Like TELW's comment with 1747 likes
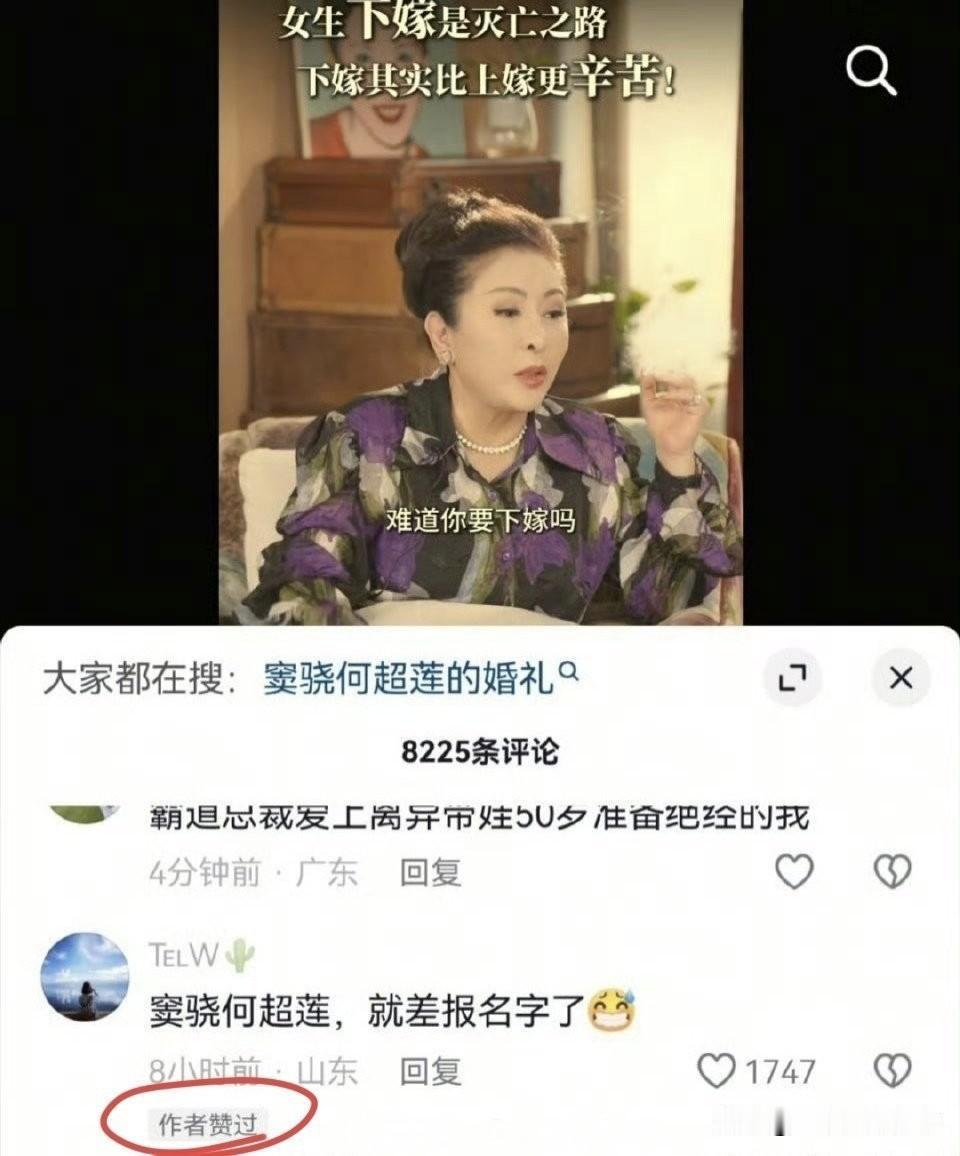 click(717, 1071)
